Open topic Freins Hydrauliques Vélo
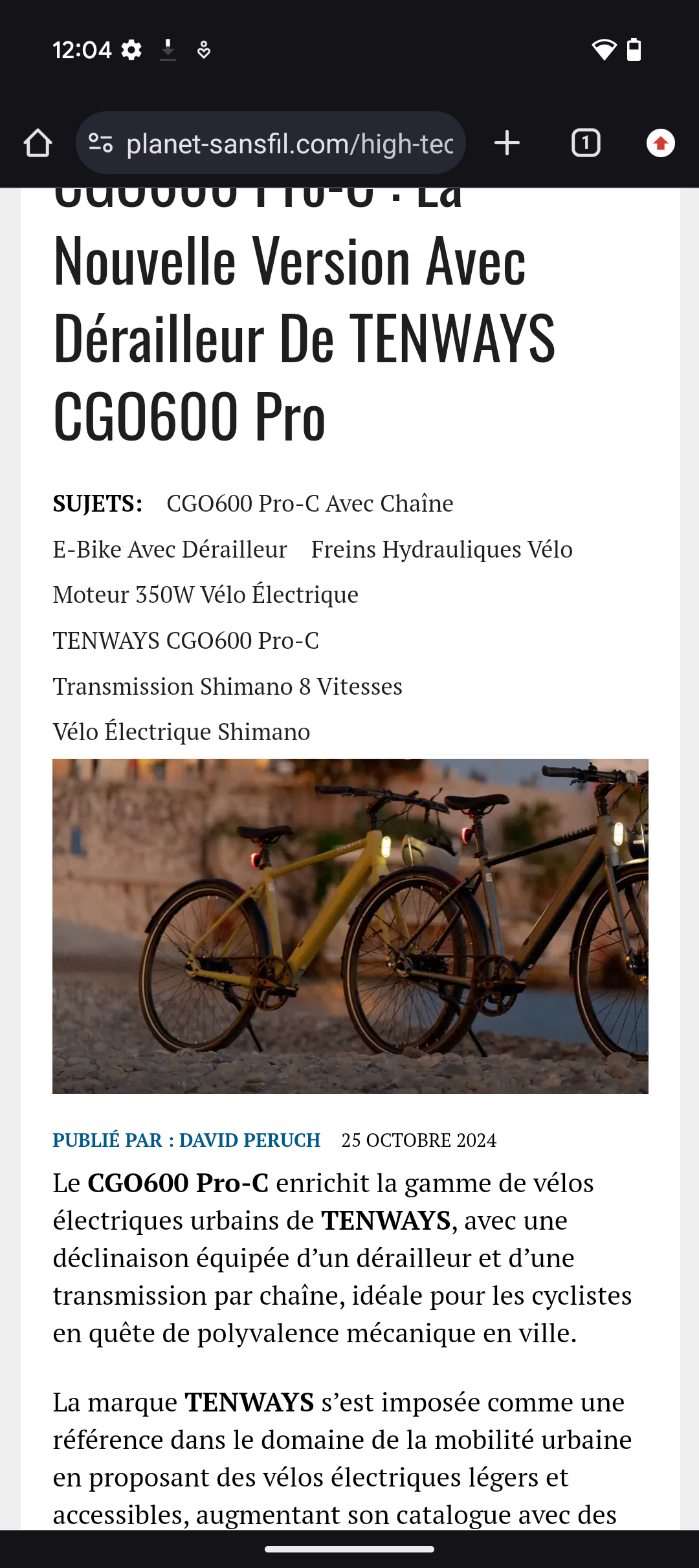 tap(441, 549)
